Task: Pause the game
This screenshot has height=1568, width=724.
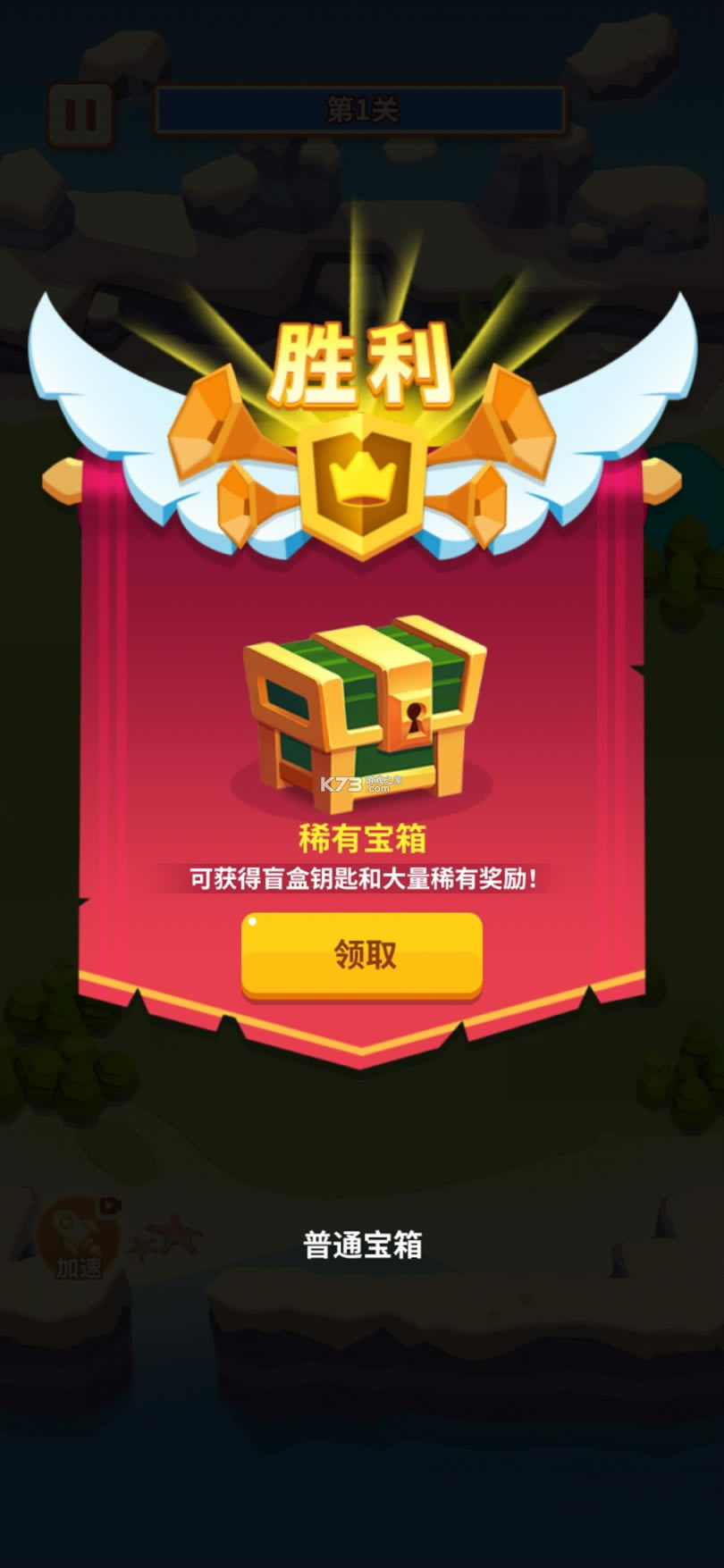Action: 80,114
